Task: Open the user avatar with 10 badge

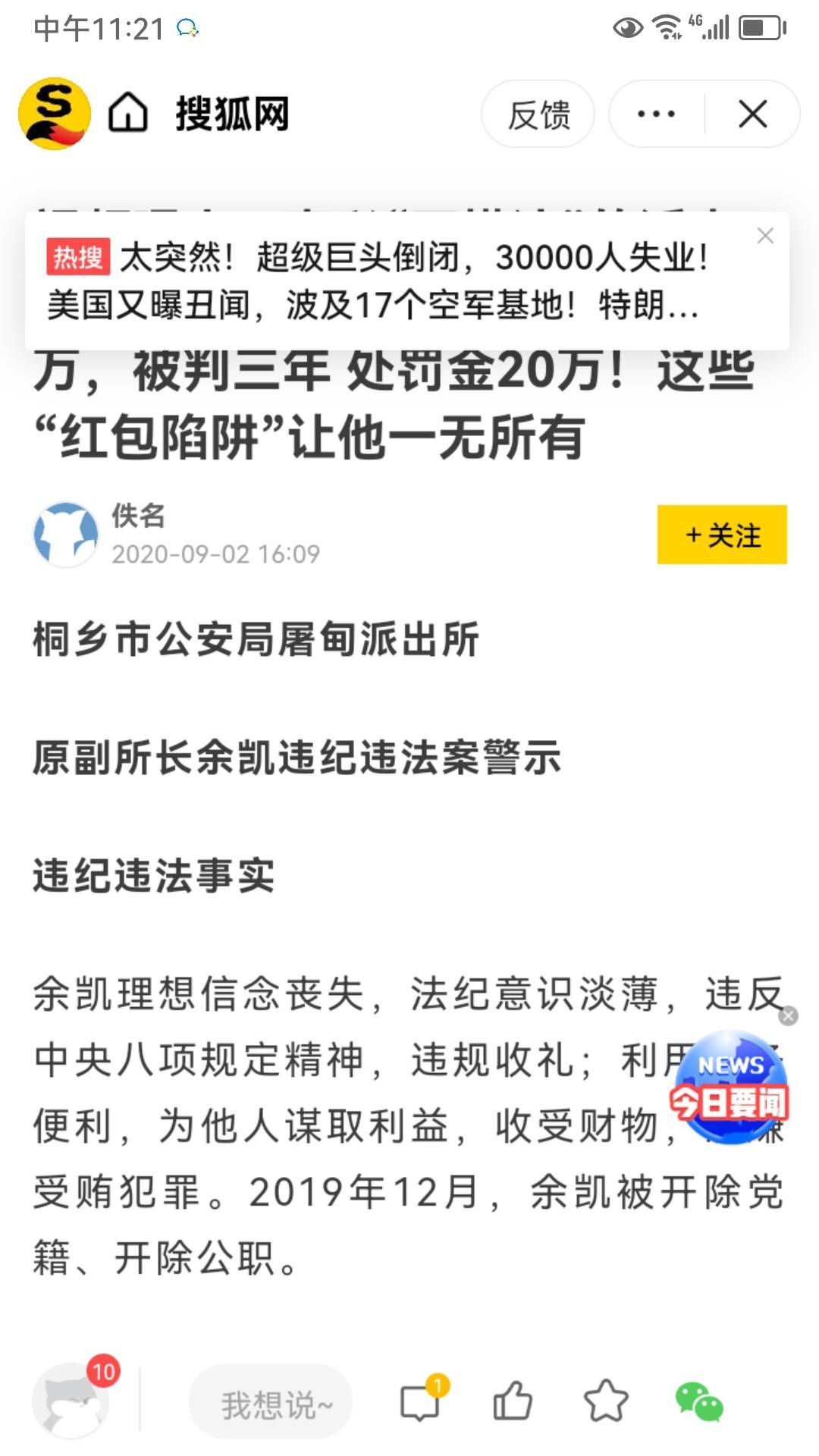Action: click(70, 1401)
